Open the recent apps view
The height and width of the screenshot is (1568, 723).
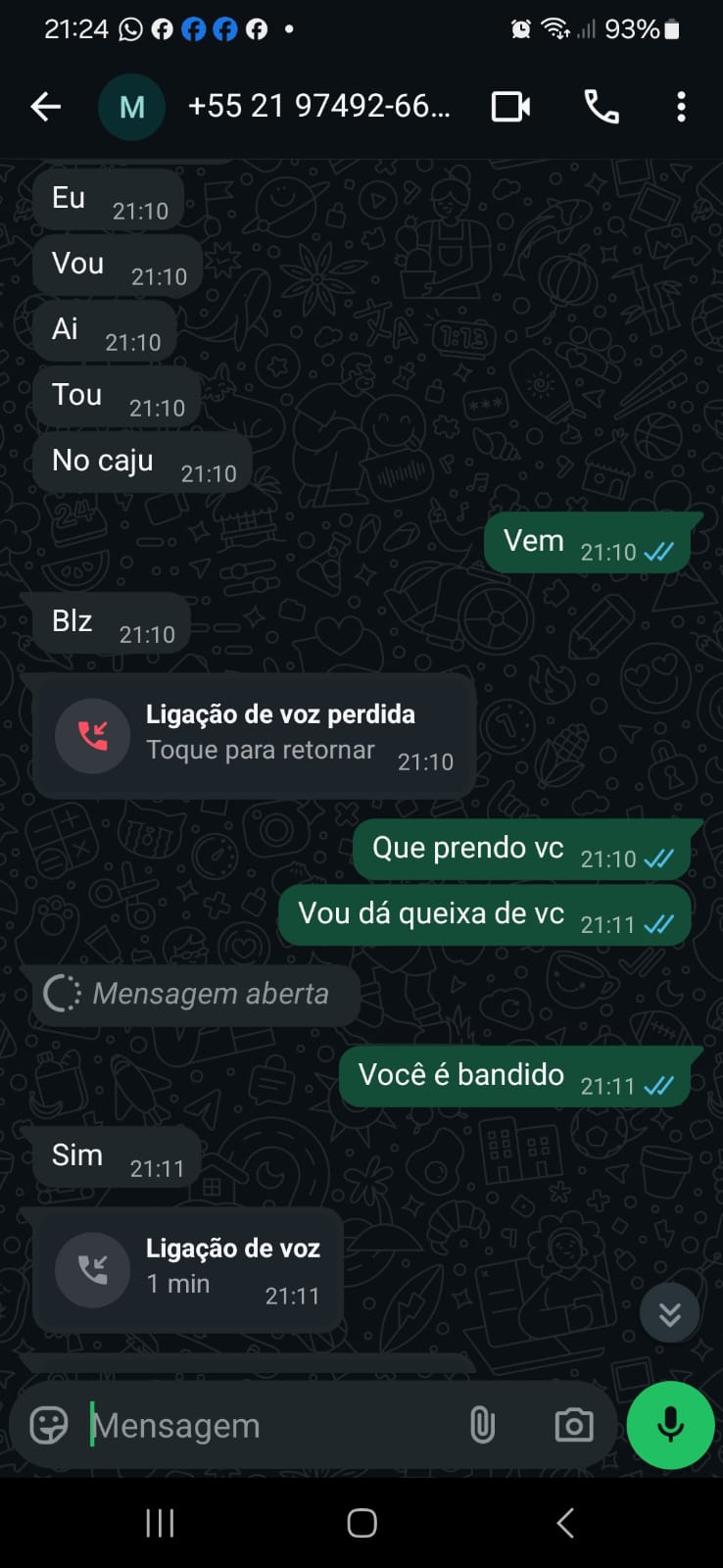[160, 1523]
